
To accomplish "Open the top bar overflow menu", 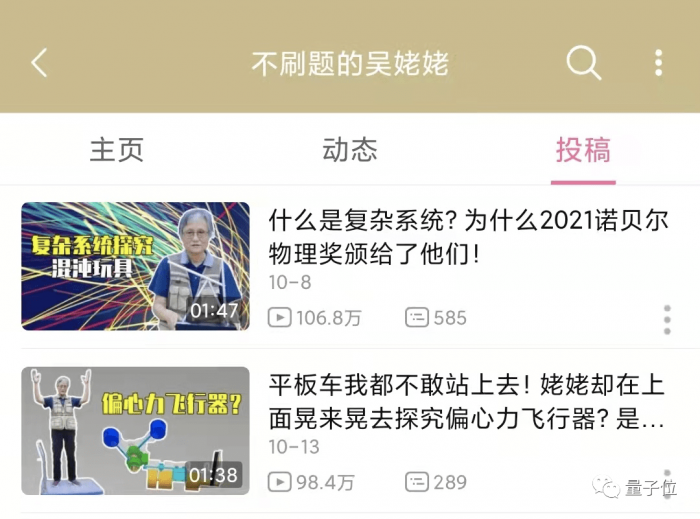I will pos(658,63).
